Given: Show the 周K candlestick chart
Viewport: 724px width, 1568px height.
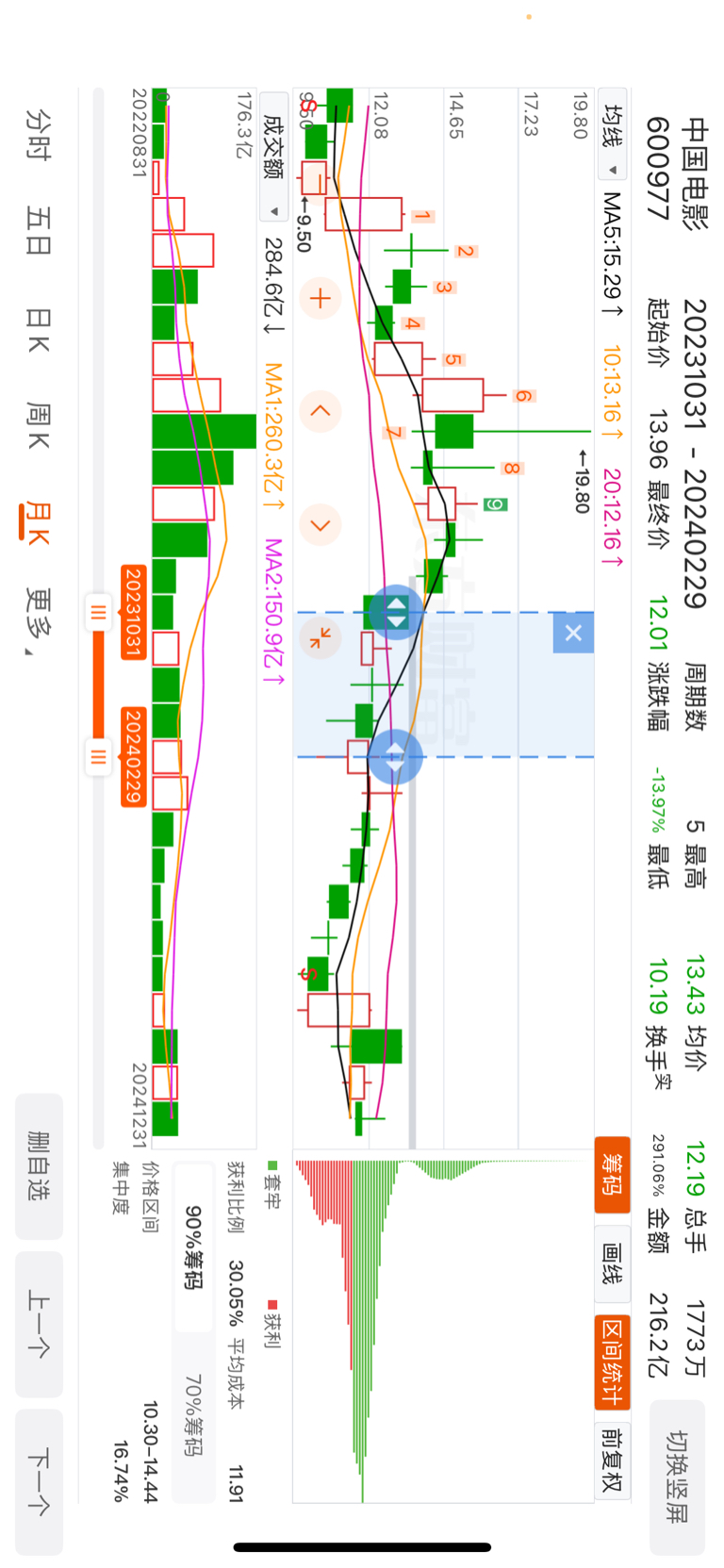Looking at the screenshot, I should click(x=39, y=425).
